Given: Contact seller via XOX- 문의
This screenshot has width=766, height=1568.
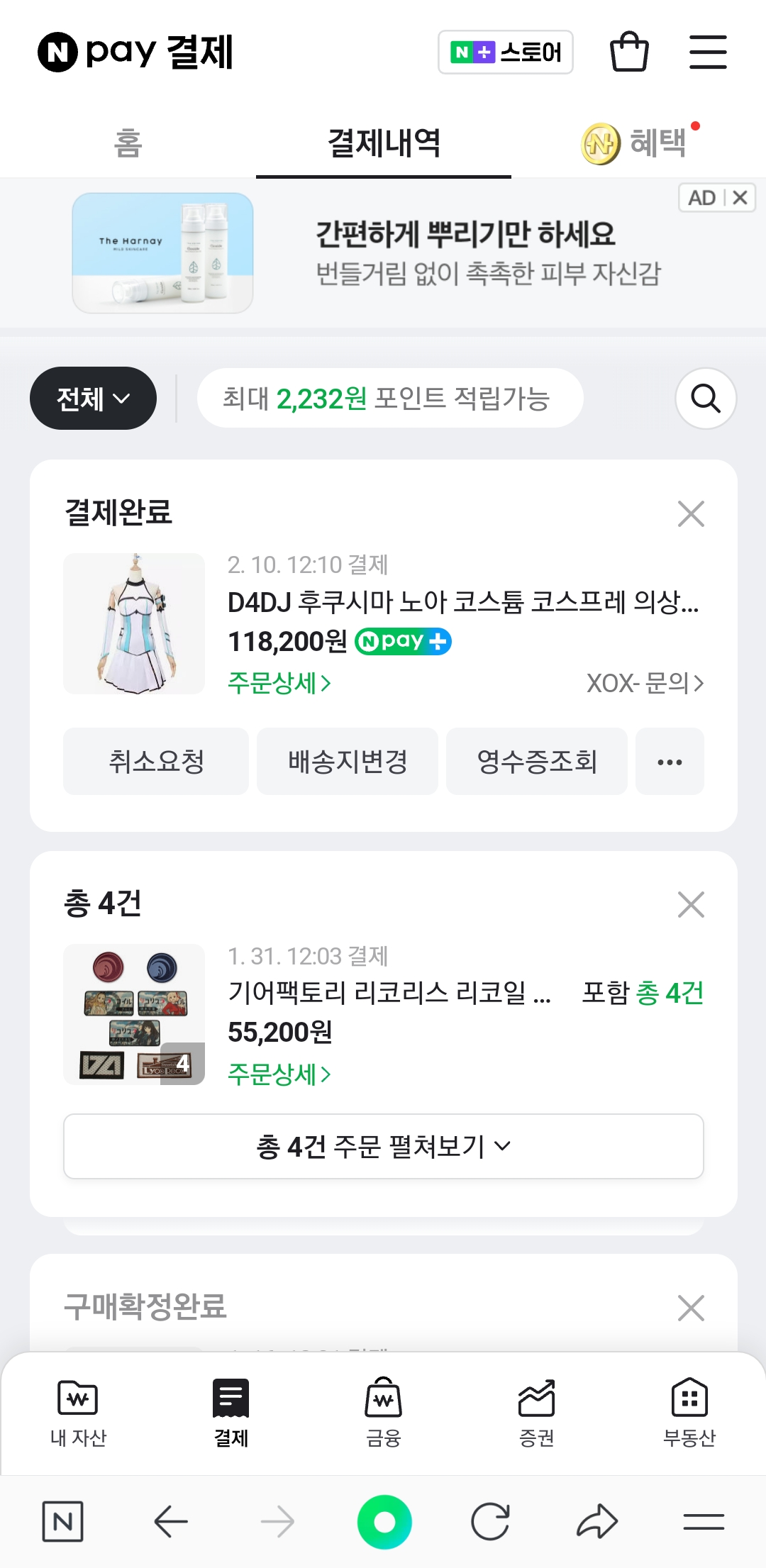Looking at the screenshot, I should point(645,683).
